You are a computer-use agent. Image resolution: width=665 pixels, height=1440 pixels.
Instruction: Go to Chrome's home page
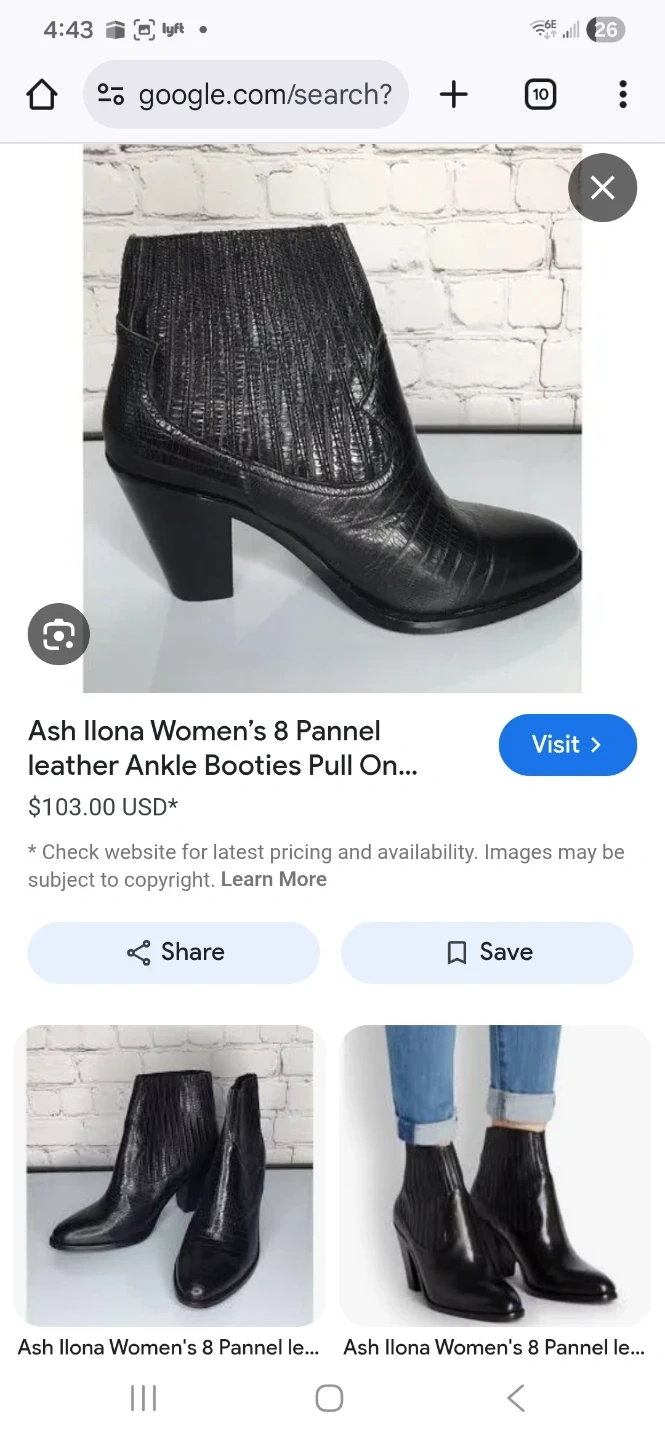click(41, 95)
